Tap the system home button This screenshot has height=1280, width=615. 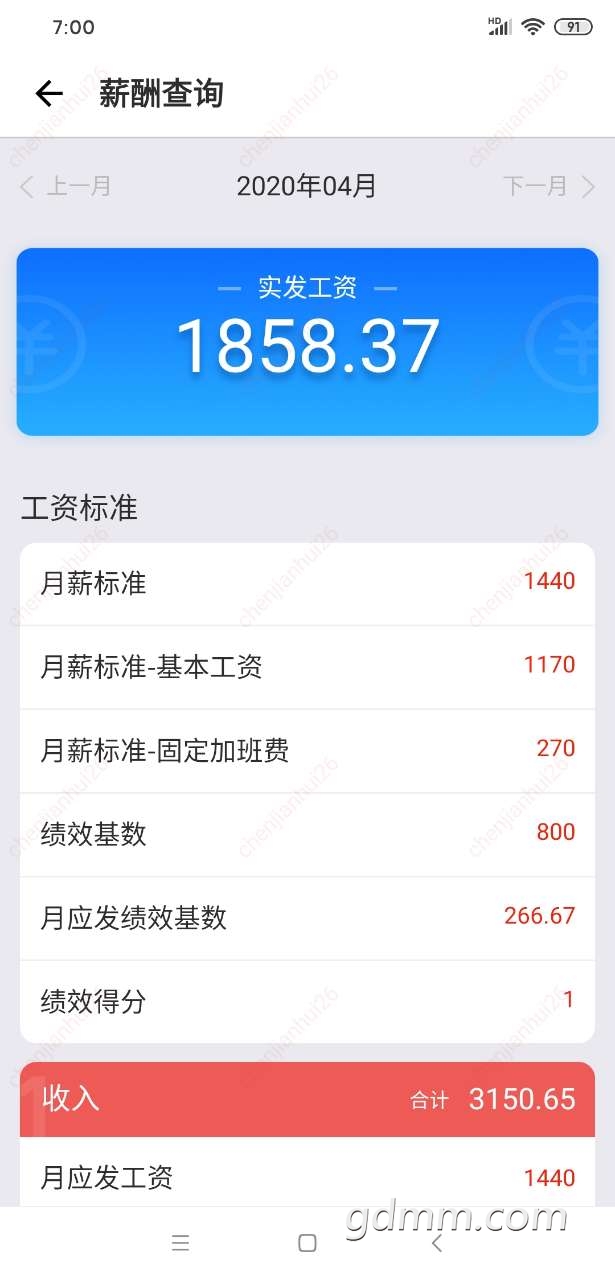(307, 1243)
